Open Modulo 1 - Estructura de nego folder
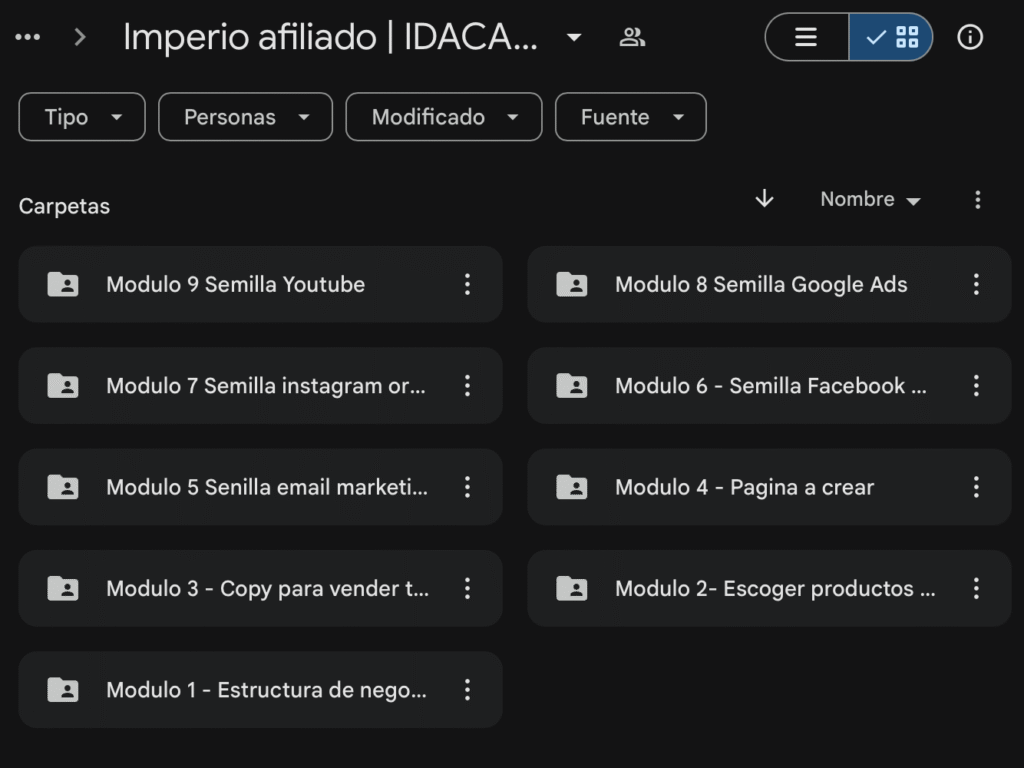Screen dimensions: 1024x768 click(265, 690)
